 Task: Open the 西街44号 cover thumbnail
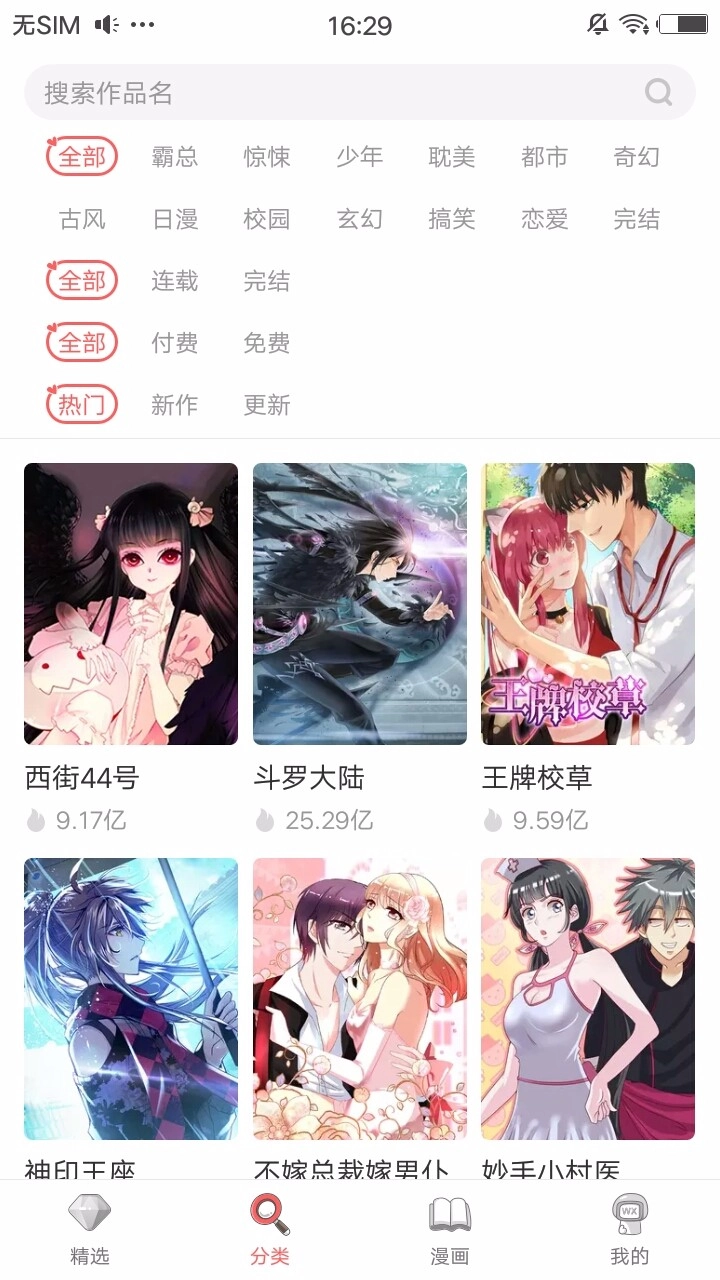click(x=130, y=601)
